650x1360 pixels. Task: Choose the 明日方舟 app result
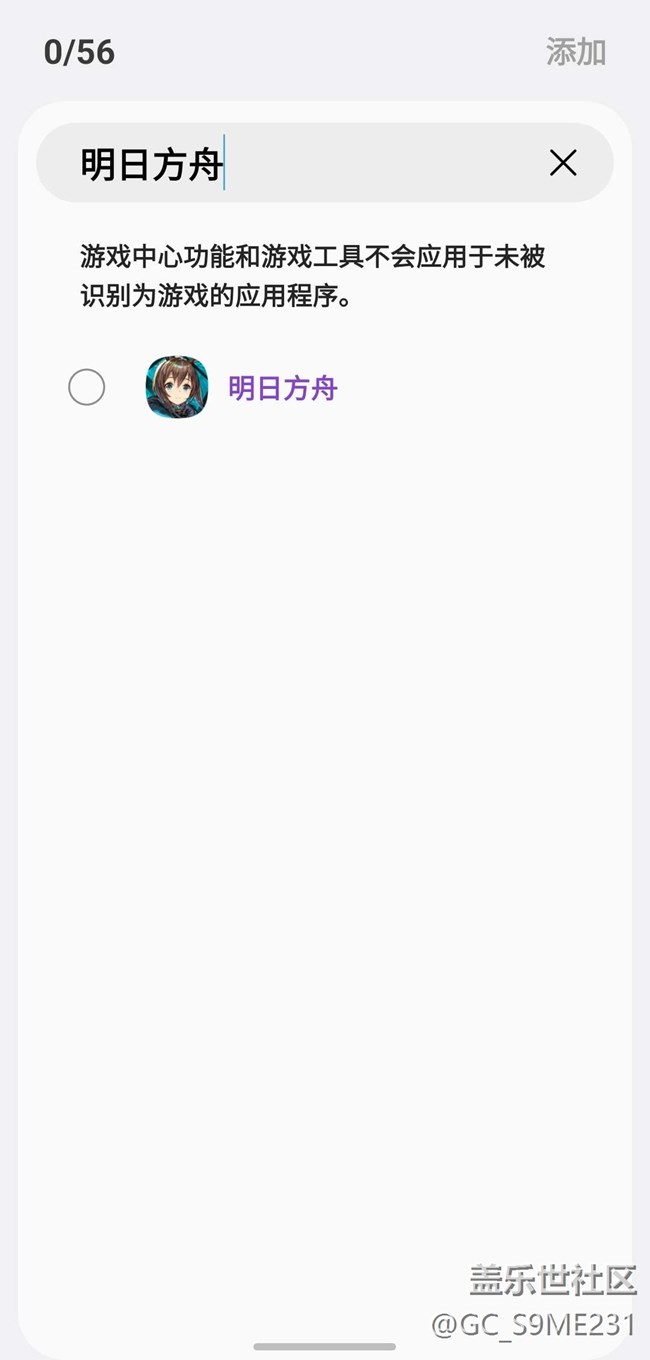click(x=283, y=388)
